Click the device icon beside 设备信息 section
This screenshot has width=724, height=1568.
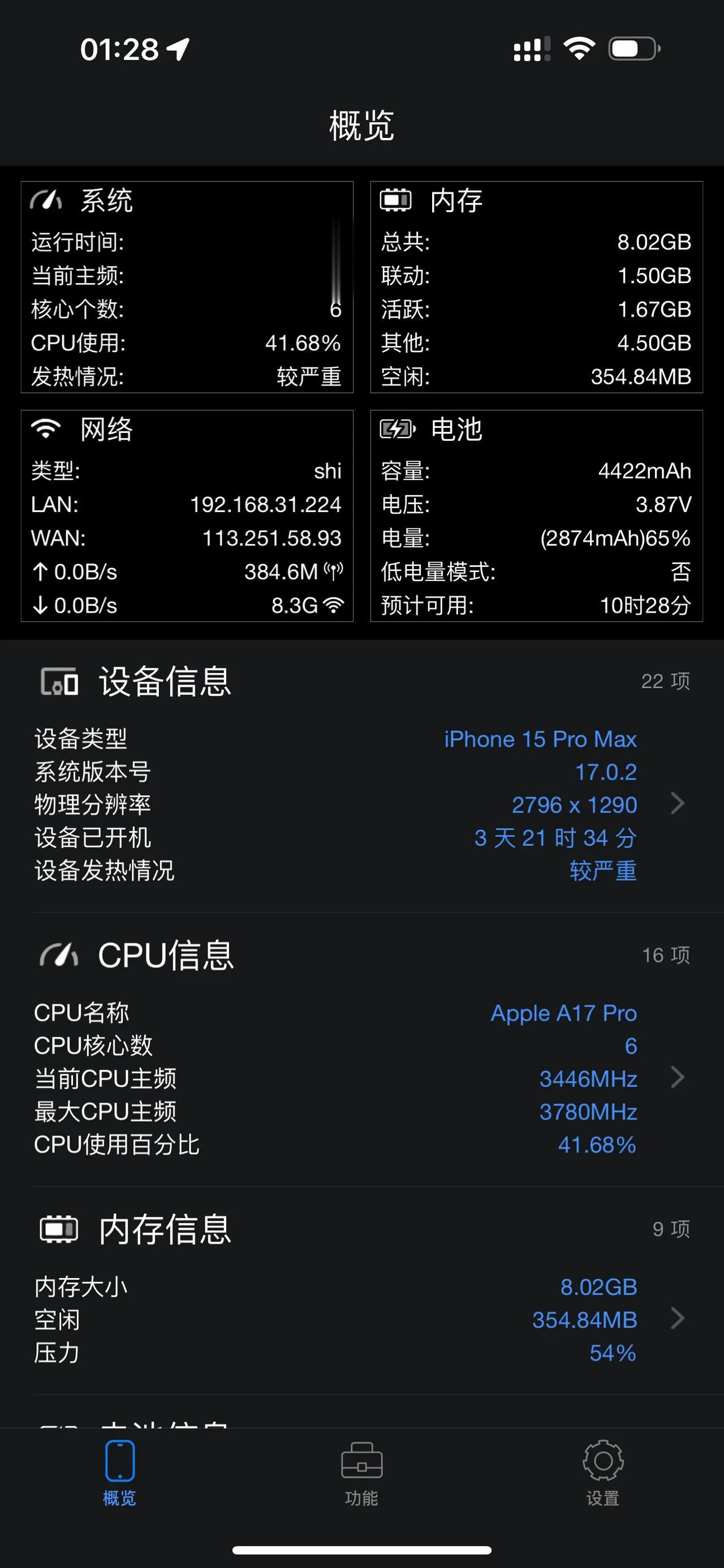click(x=58, y=682)
